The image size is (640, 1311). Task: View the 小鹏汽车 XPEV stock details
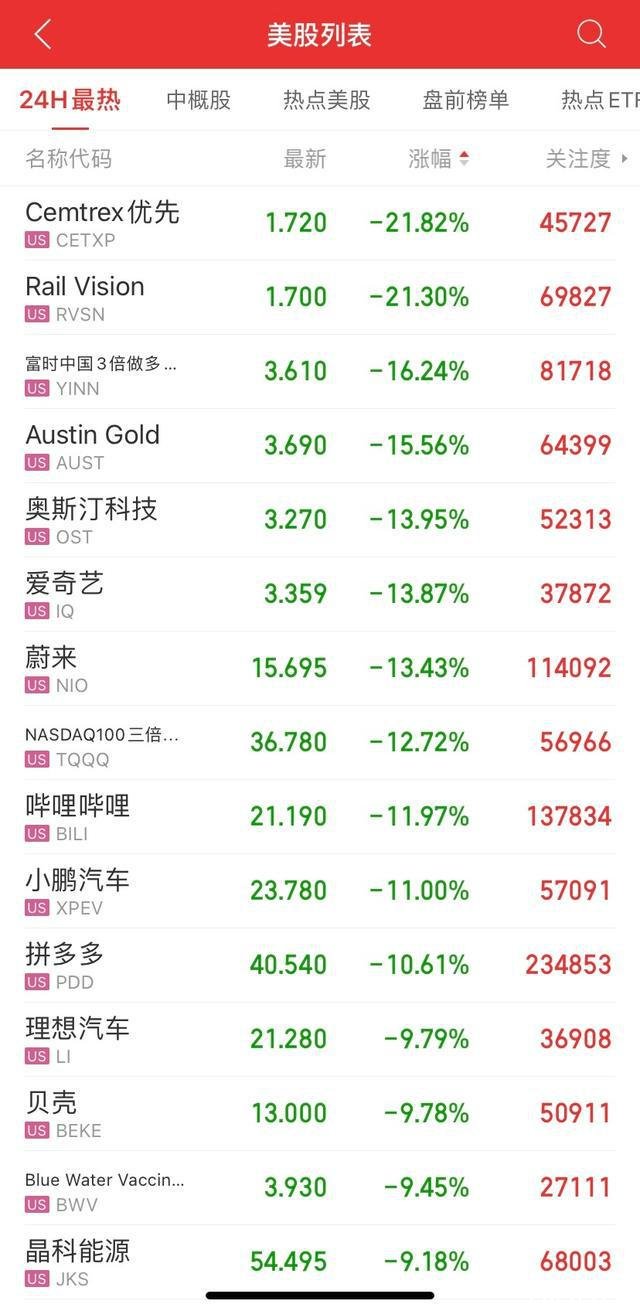point(320,890)
